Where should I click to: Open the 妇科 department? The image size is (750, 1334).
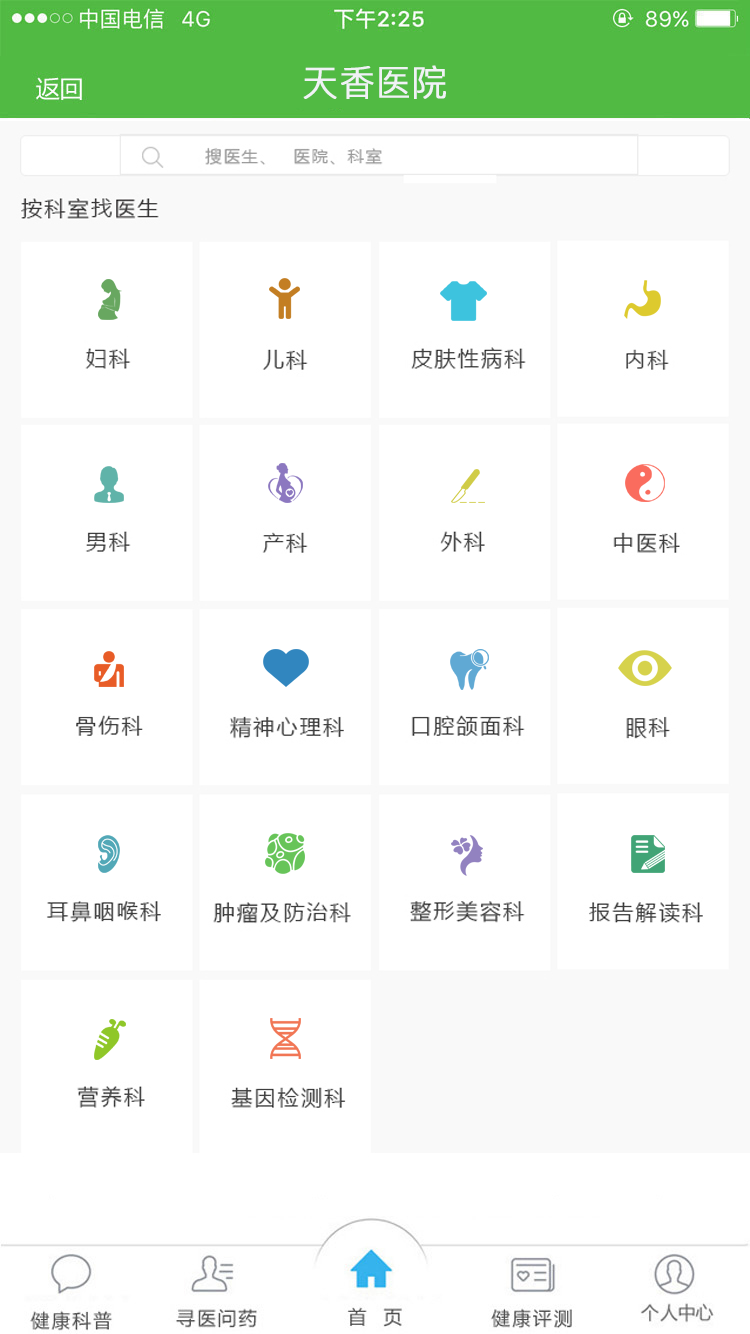(107, 329)
